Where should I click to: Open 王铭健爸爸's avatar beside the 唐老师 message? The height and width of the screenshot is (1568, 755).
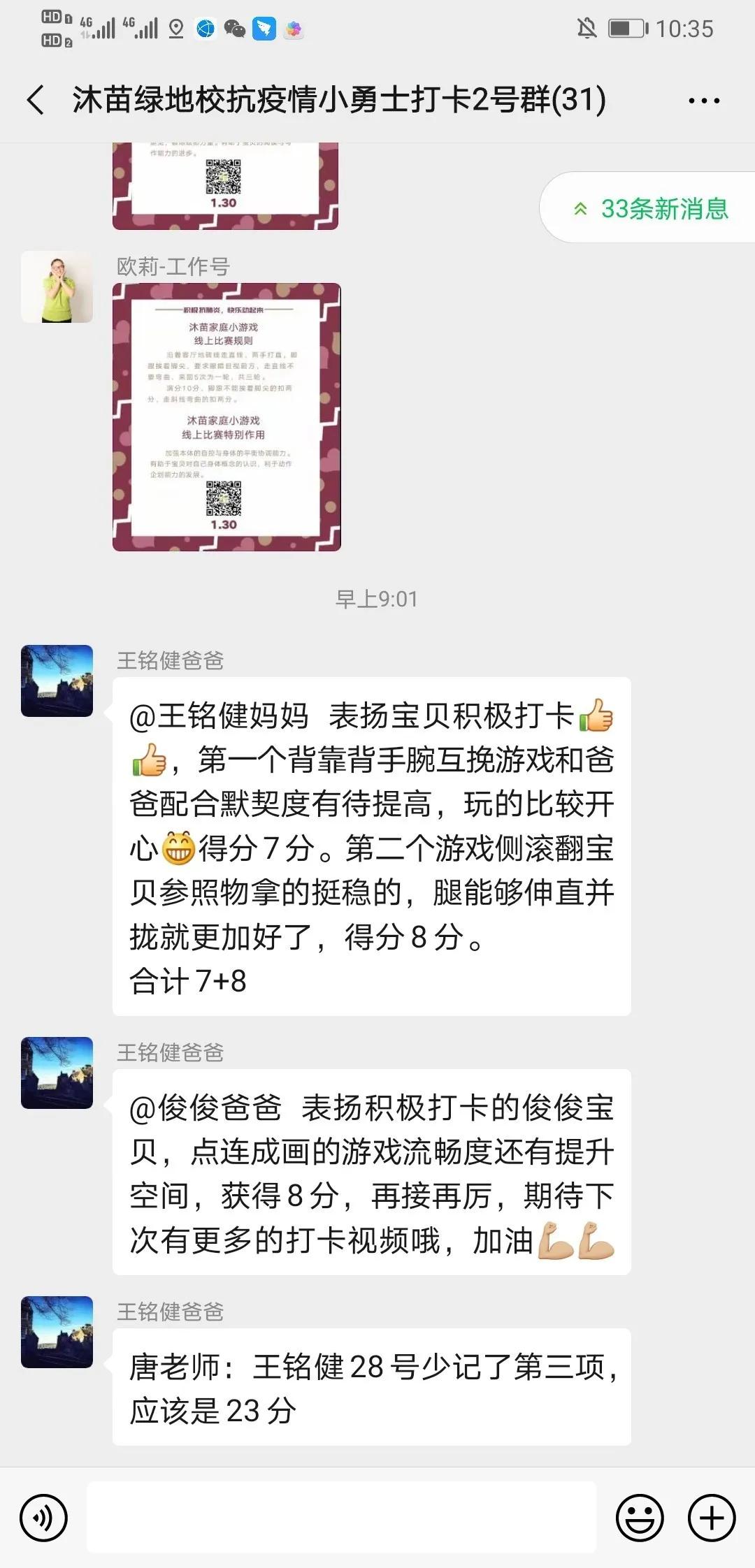tap(57, 1332)
